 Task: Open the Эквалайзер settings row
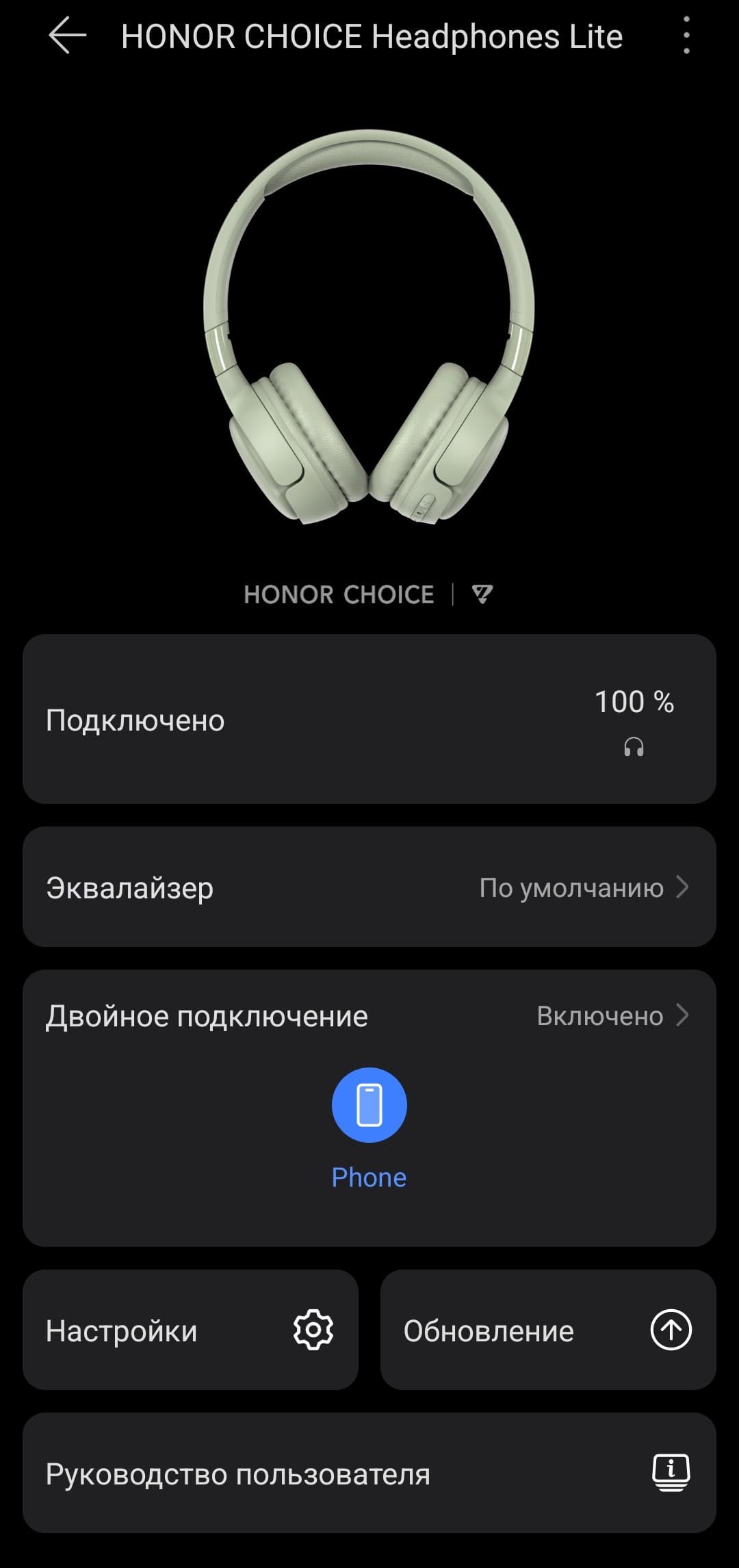pos(369,887)
